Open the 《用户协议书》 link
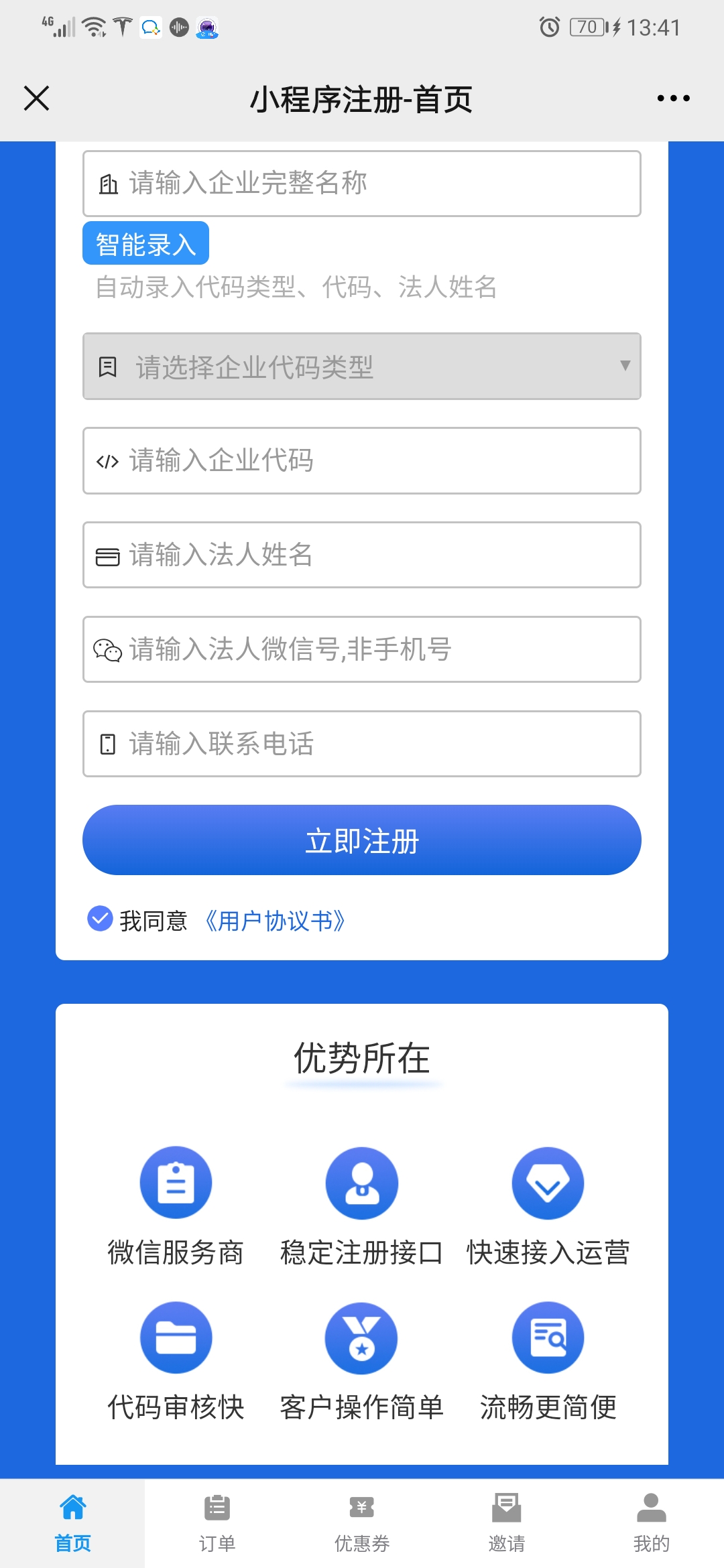The width and height of the screenshot is (724, 1568). pyautogui.click(x=274, y=921)
